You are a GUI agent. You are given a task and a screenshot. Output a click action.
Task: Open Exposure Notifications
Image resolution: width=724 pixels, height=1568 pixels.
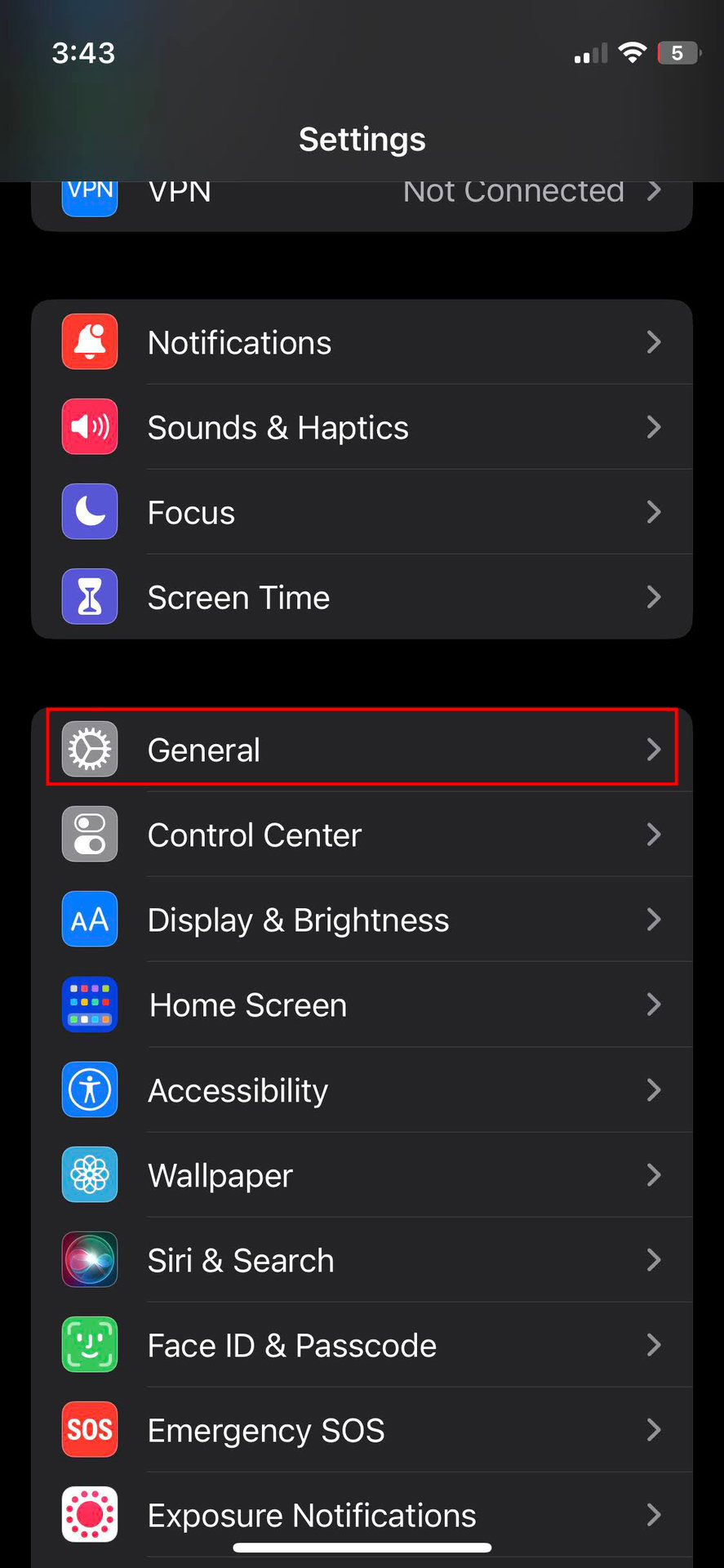pyautogui.click(x=362, y=1514)
